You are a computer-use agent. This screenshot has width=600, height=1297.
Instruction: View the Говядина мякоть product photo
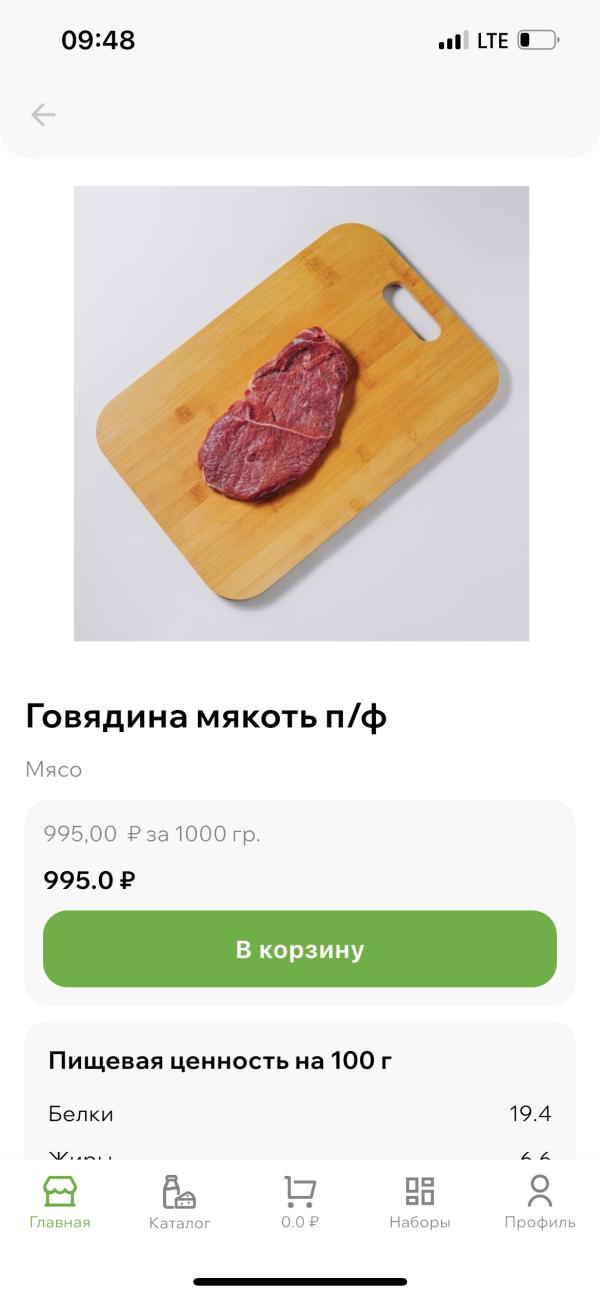pyautogui.click(x=301, y=413)
